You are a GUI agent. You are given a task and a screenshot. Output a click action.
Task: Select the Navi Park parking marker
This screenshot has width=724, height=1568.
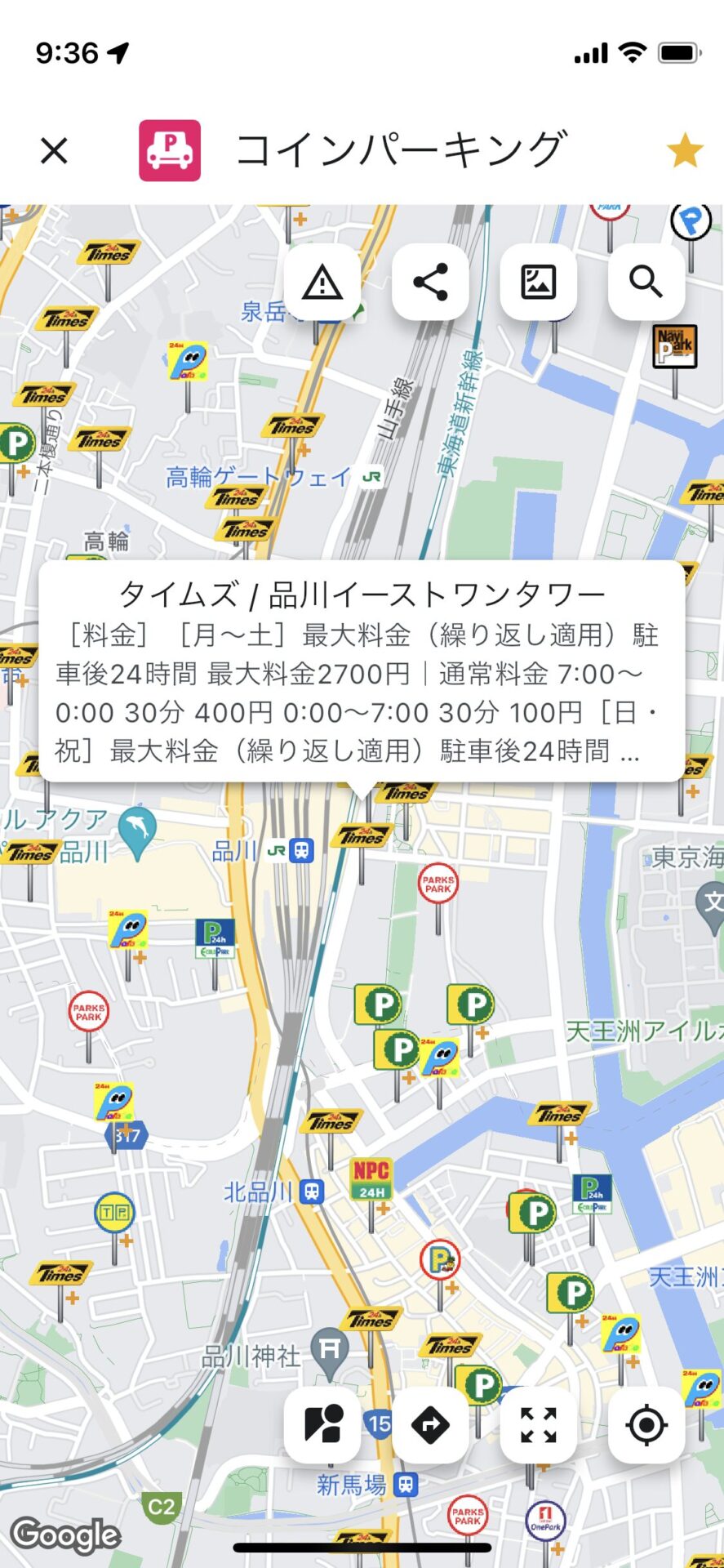point(675,346)
